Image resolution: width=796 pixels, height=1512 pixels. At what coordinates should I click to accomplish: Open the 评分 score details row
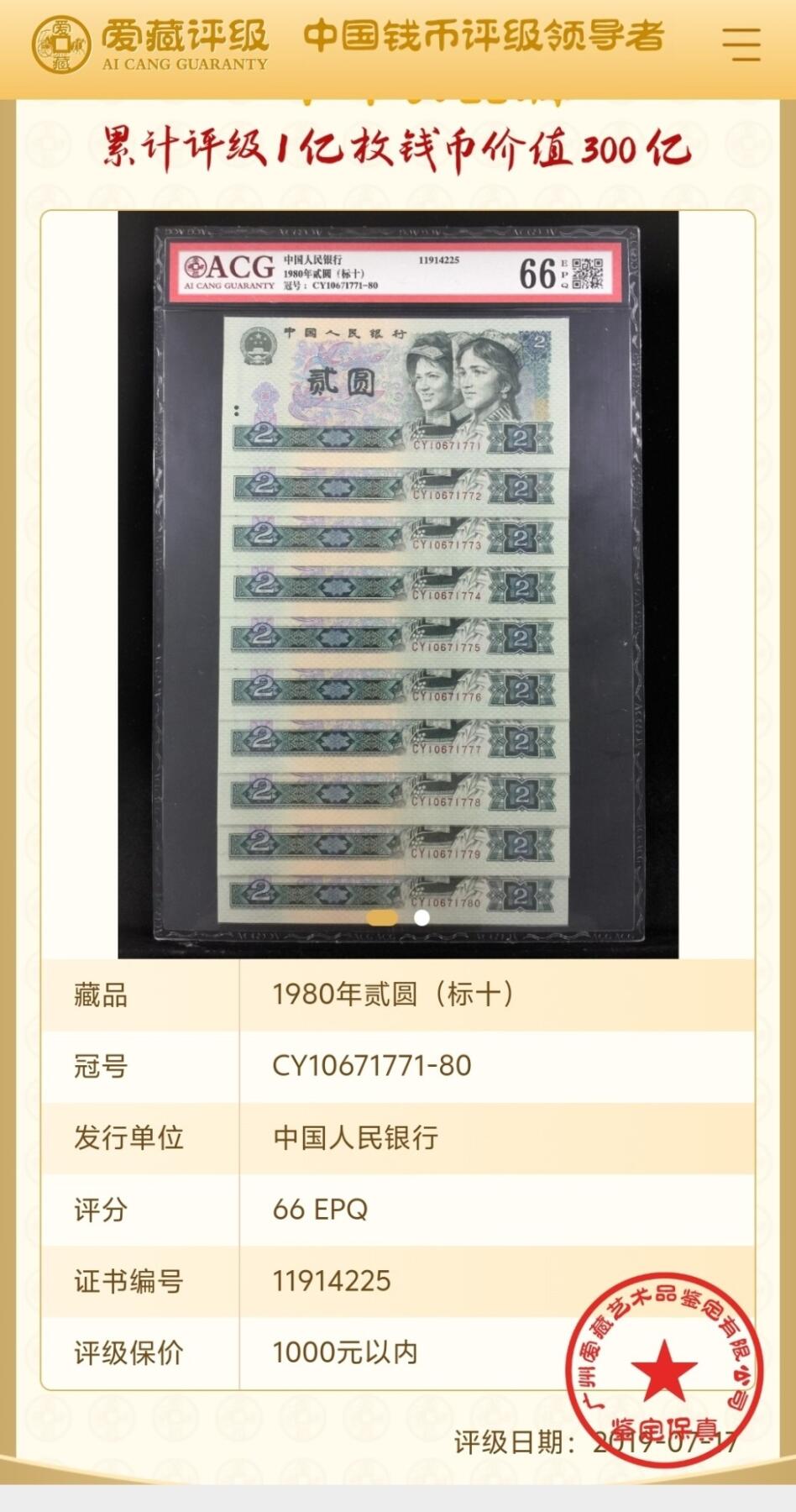pyautogui.click(x=398, y=1210)
